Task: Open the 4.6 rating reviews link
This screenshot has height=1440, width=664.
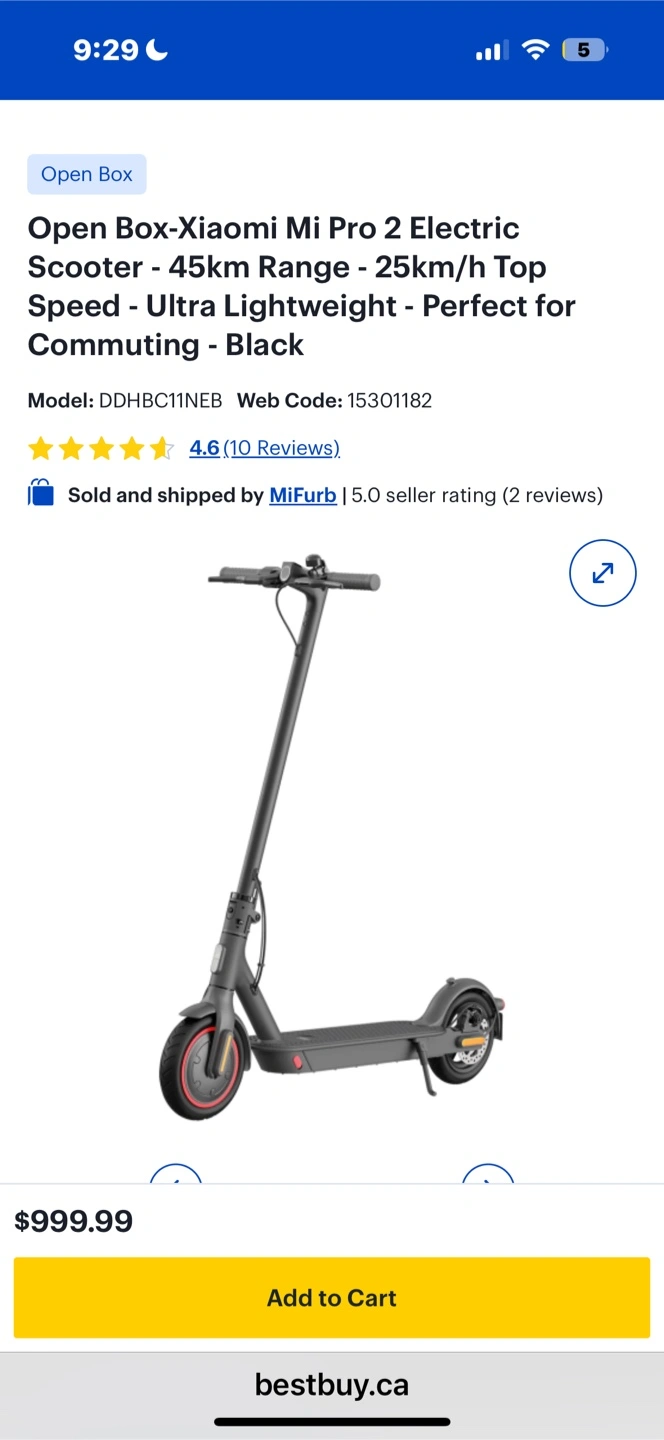Action: 264,448
